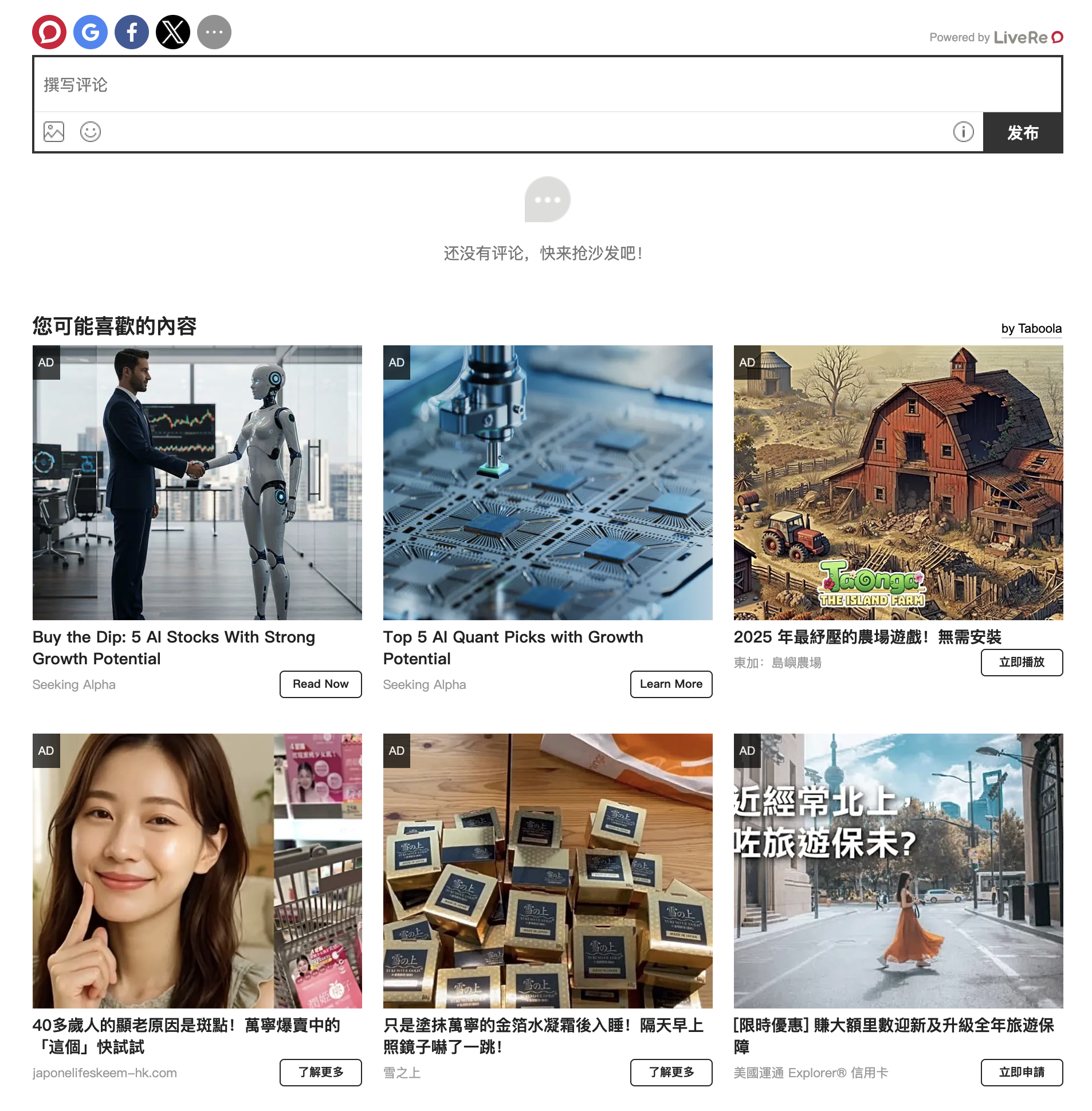Tap 立即播放 on the farm game ad
The image size is (1092, 1111).
[x=1021, y=662]
